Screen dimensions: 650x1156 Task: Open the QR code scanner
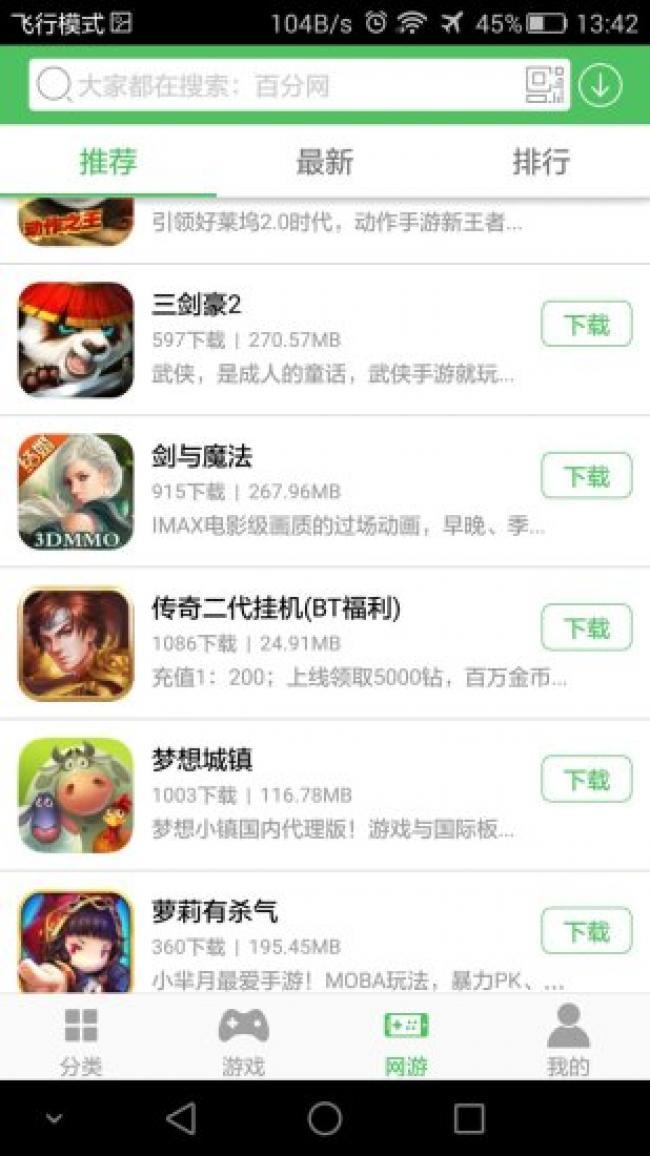pos(545,86)
